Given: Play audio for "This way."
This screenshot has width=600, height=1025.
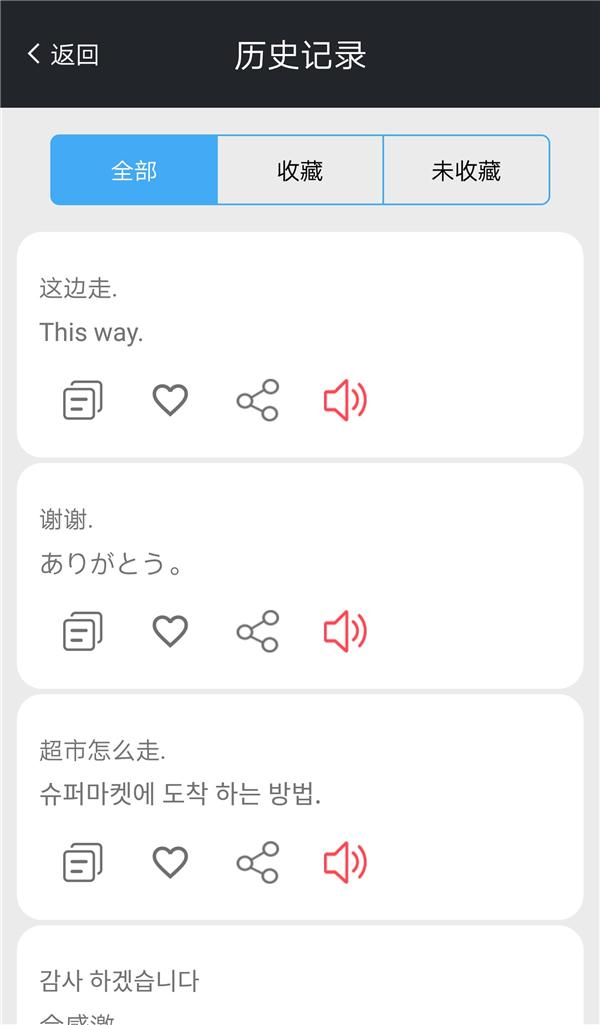Looking at the screenshot, I should point(345,400).
